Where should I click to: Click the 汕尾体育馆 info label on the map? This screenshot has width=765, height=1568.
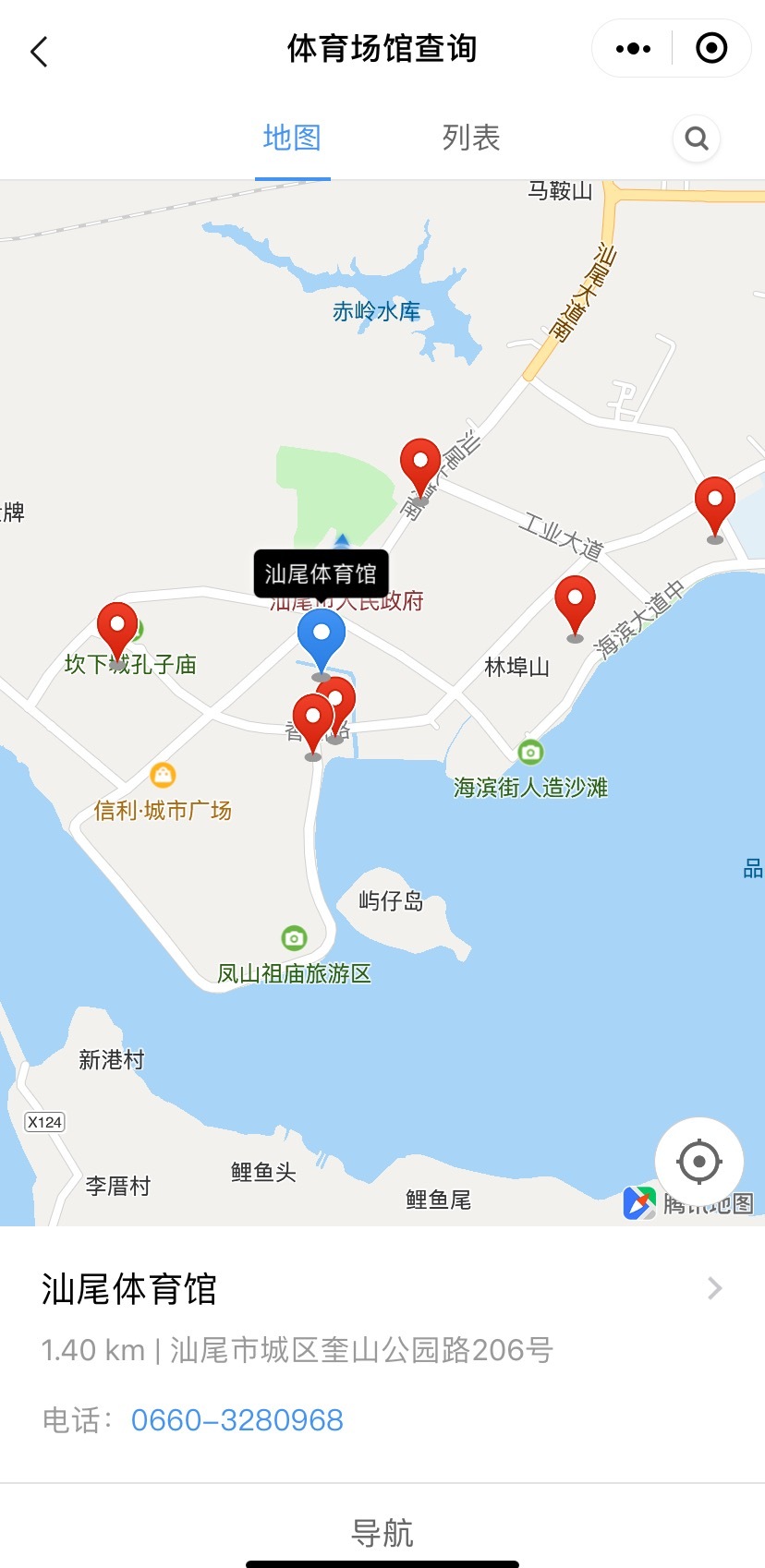[x=321, y=573]
